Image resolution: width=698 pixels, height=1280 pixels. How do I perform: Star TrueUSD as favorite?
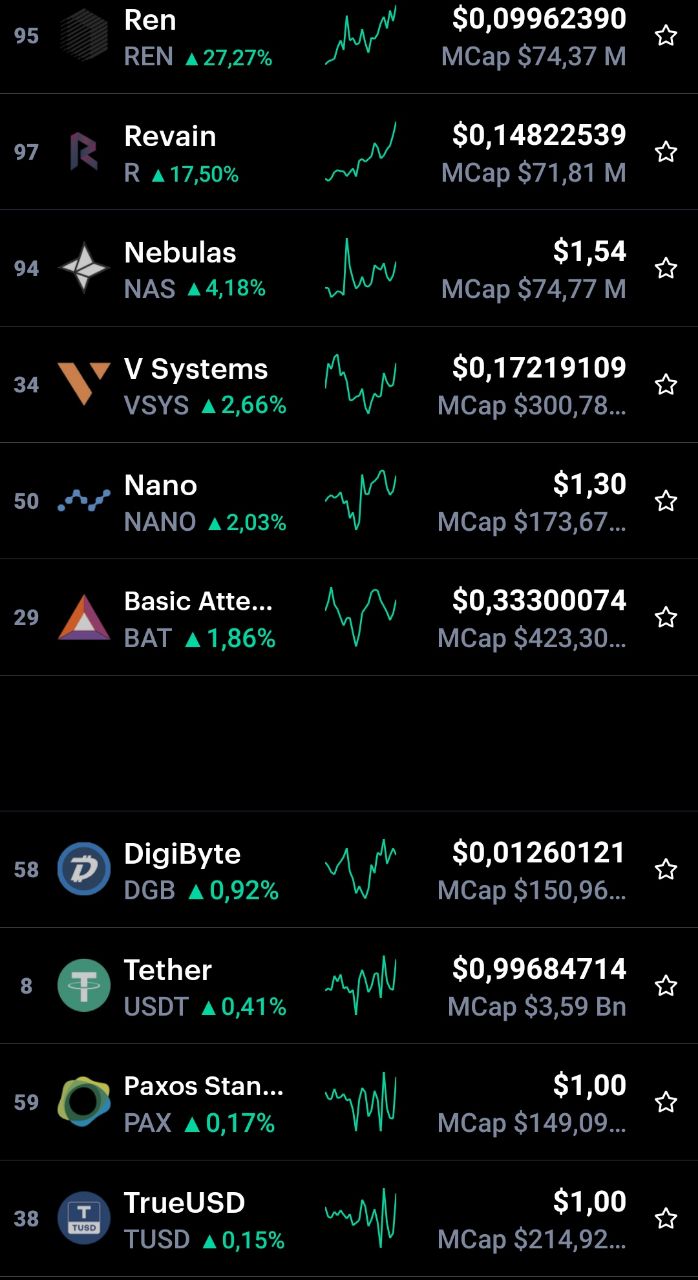[x=666, y=1219]
